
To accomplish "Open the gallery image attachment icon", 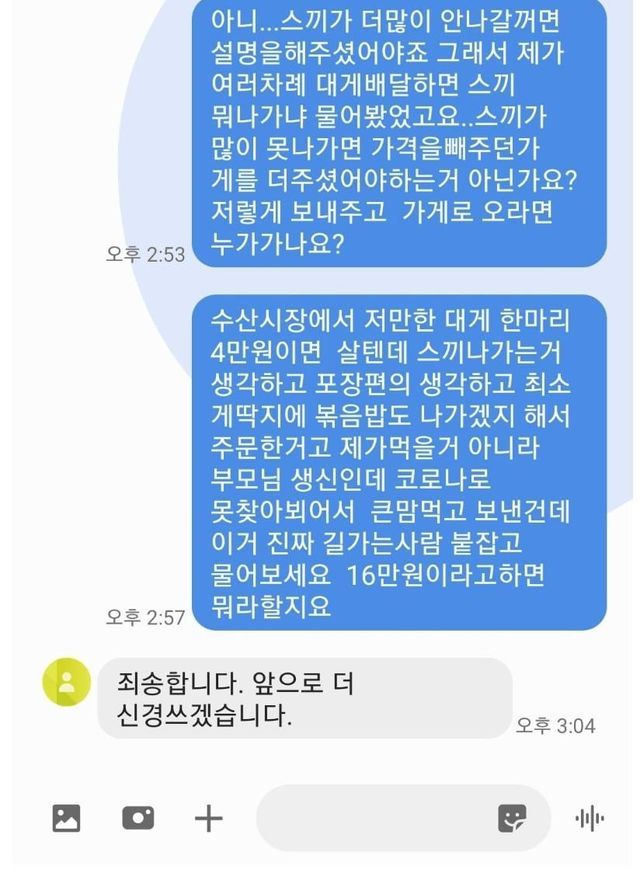I will [66, 818].
